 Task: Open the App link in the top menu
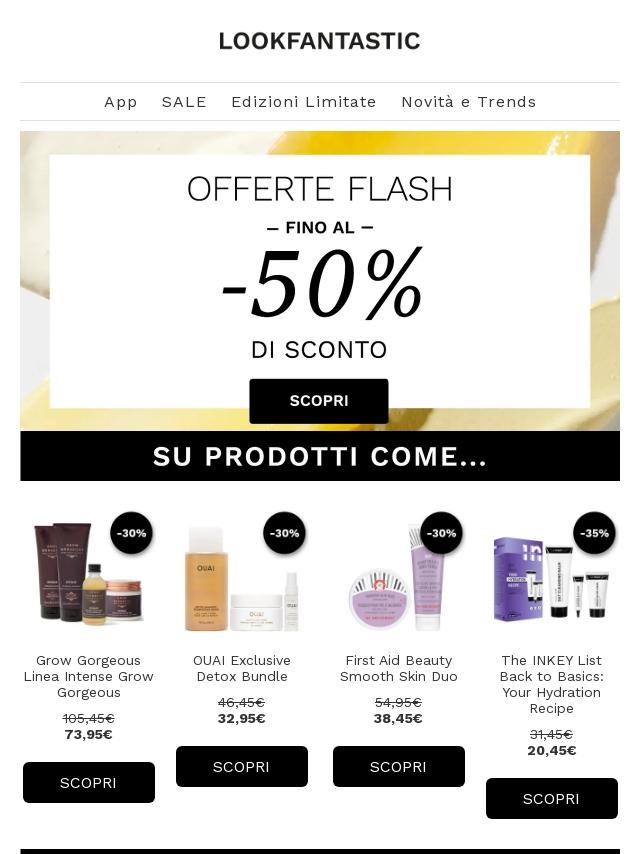coord(120,102)
